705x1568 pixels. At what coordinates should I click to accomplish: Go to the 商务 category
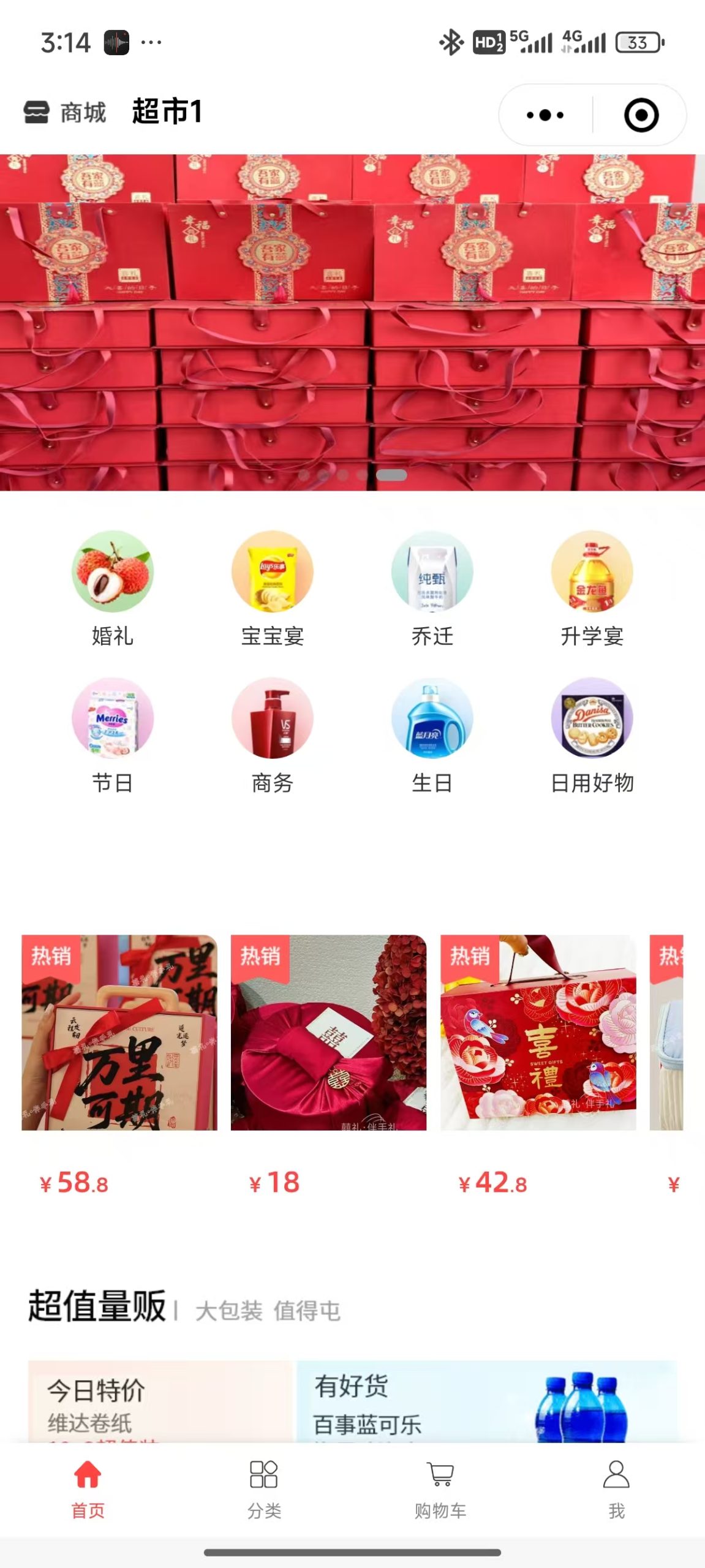(273, 735)
